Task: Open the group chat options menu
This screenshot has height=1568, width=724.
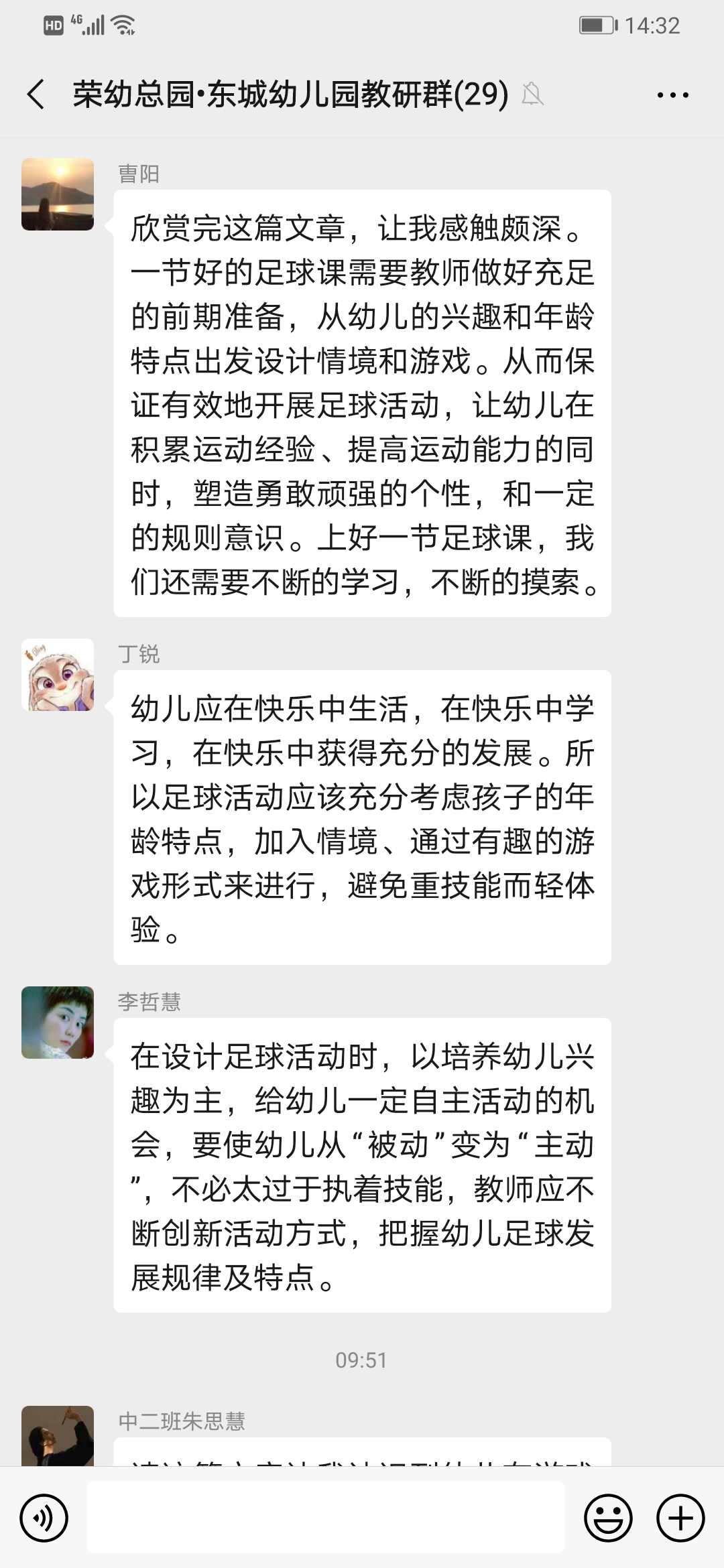Action: (672, 95)
